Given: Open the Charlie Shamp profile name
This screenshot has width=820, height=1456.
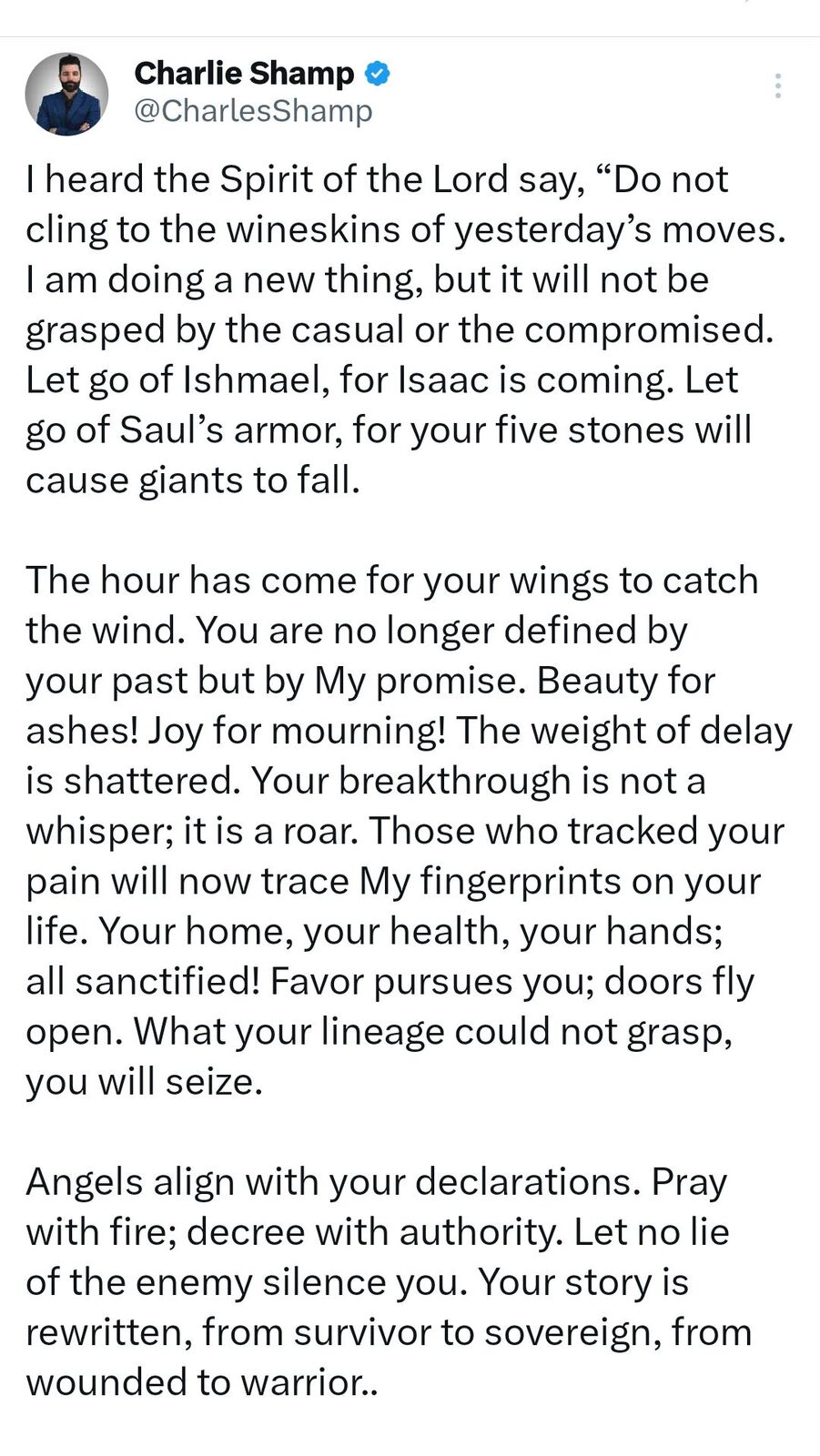Looking at the screenshot, I should tap(244, 73).
